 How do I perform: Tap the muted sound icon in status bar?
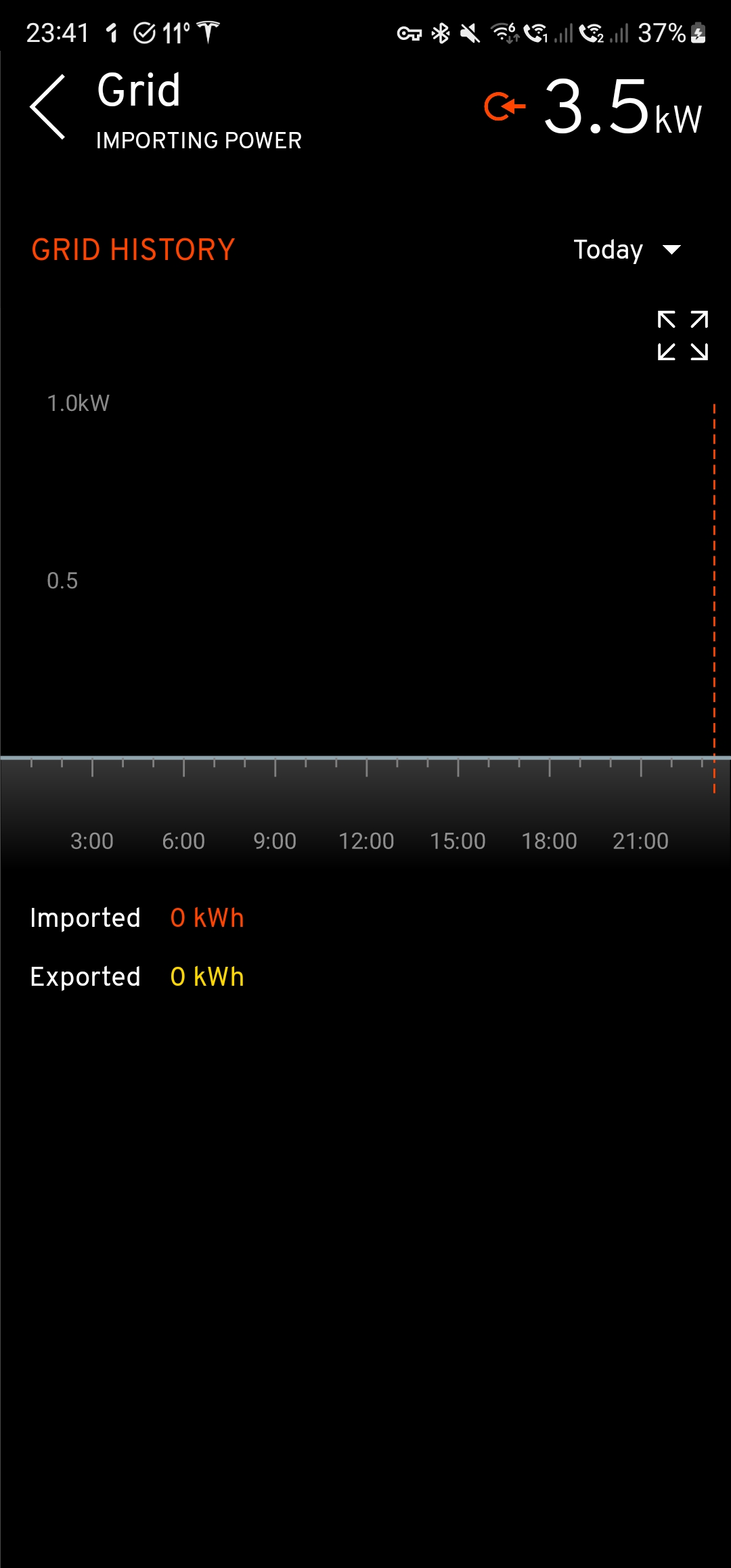pos(470,32)
